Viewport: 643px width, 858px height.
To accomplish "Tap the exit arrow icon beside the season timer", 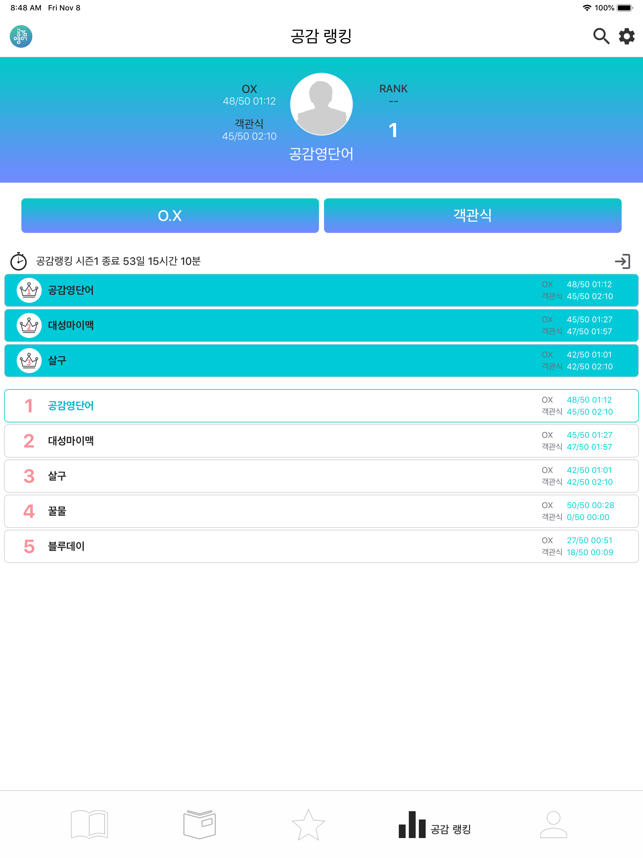I will click(x=622, y=262).
